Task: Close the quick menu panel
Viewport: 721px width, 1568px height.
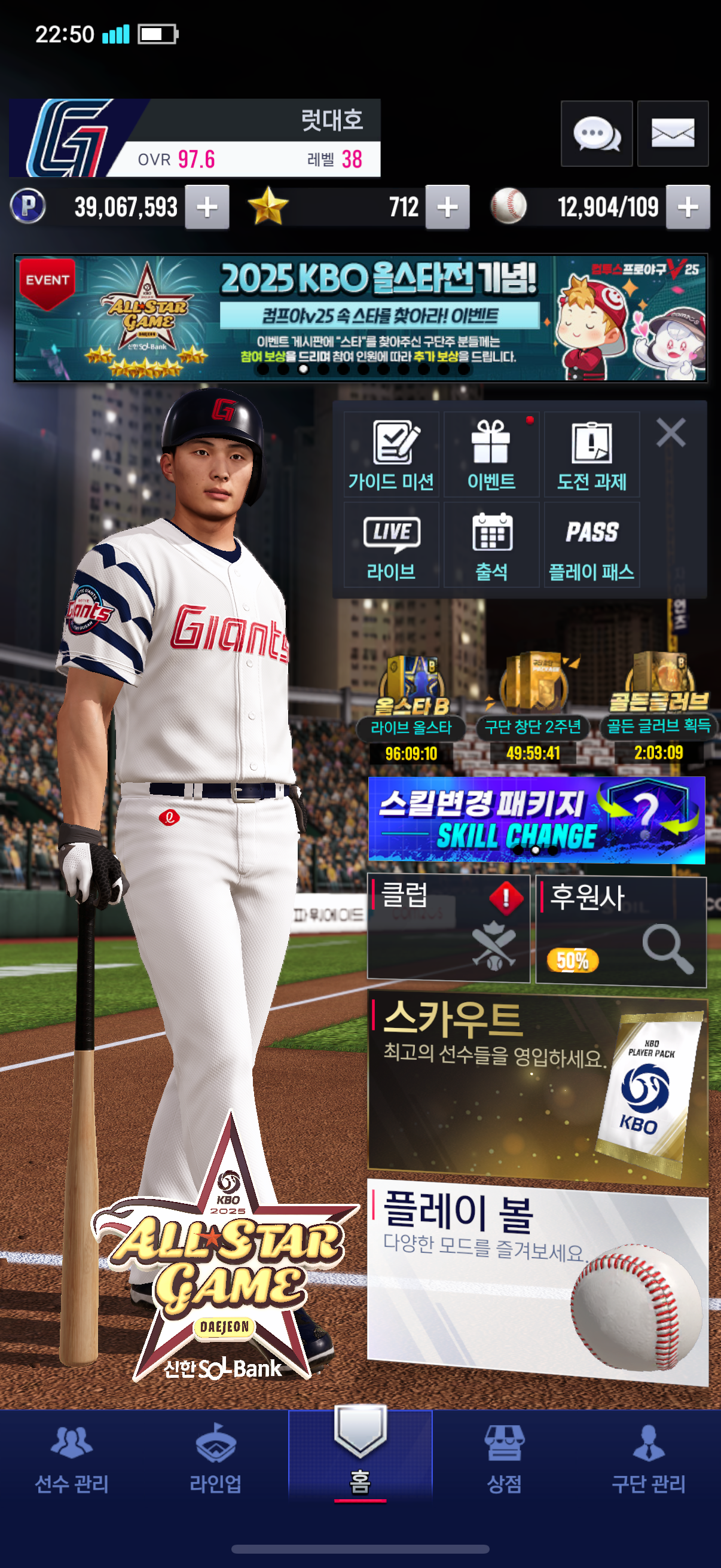Action: tap(671, 433)
